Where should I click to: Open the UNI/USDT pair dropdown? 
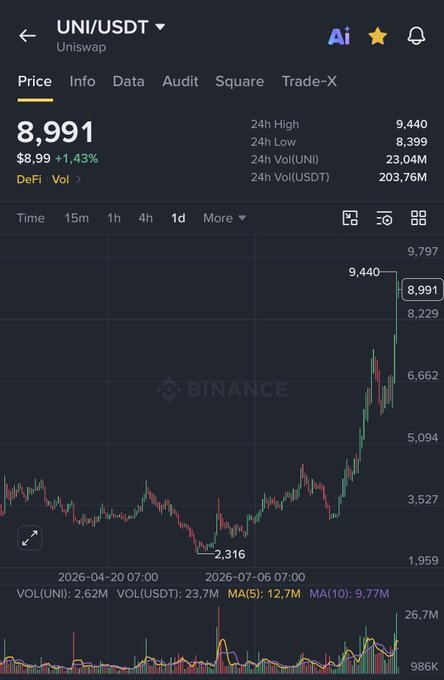pos(111,27)
